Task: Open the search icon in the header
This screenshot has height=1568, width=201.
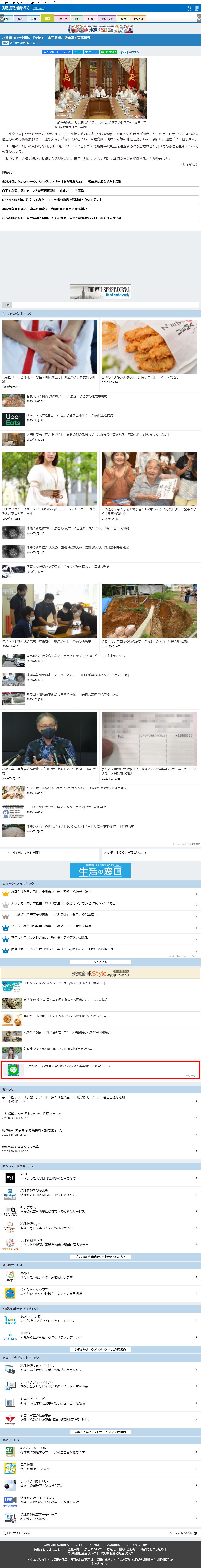Action: (x=190, y=8)
